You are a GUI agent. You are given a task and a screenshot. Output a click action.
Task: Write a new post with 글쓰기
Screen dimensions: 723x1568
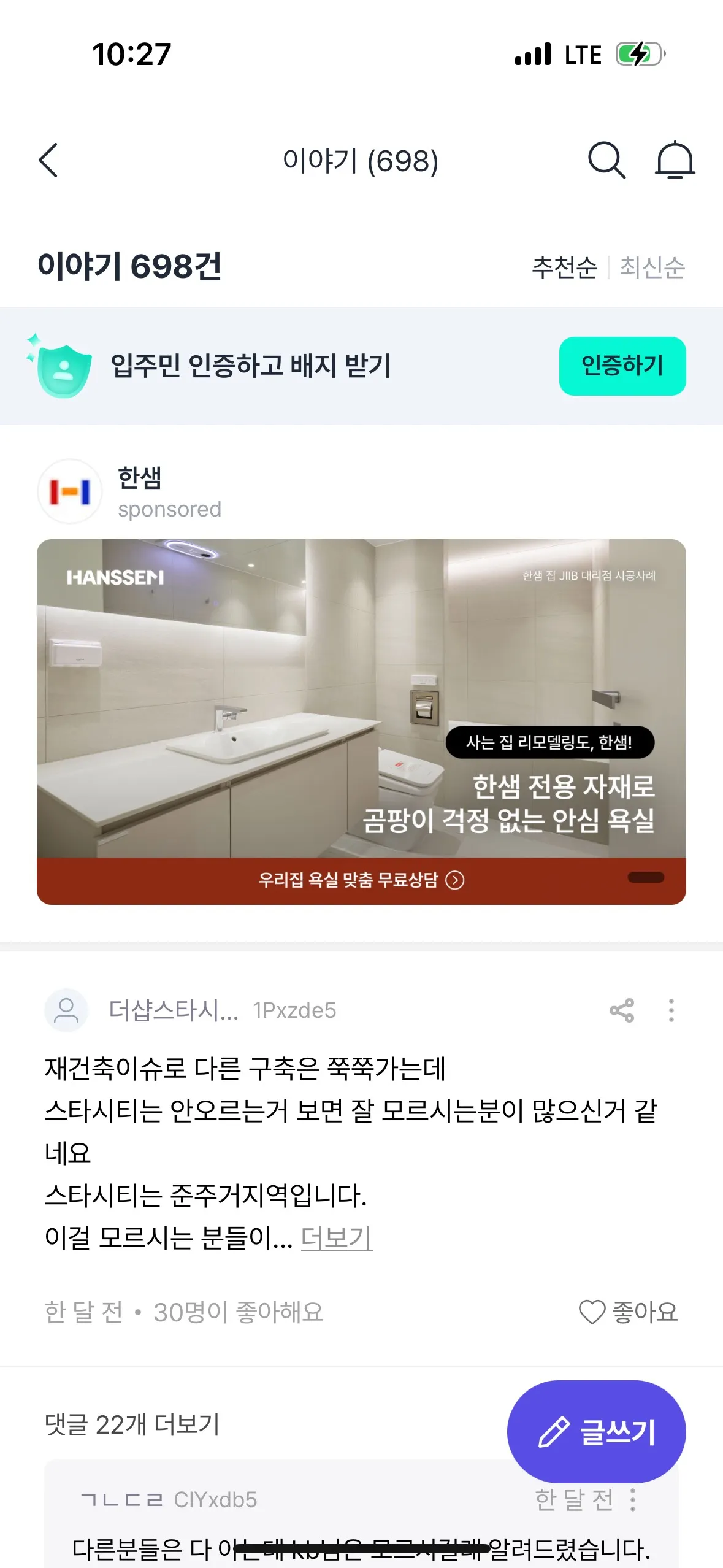pyautogui.click(x=596, y=1432)
